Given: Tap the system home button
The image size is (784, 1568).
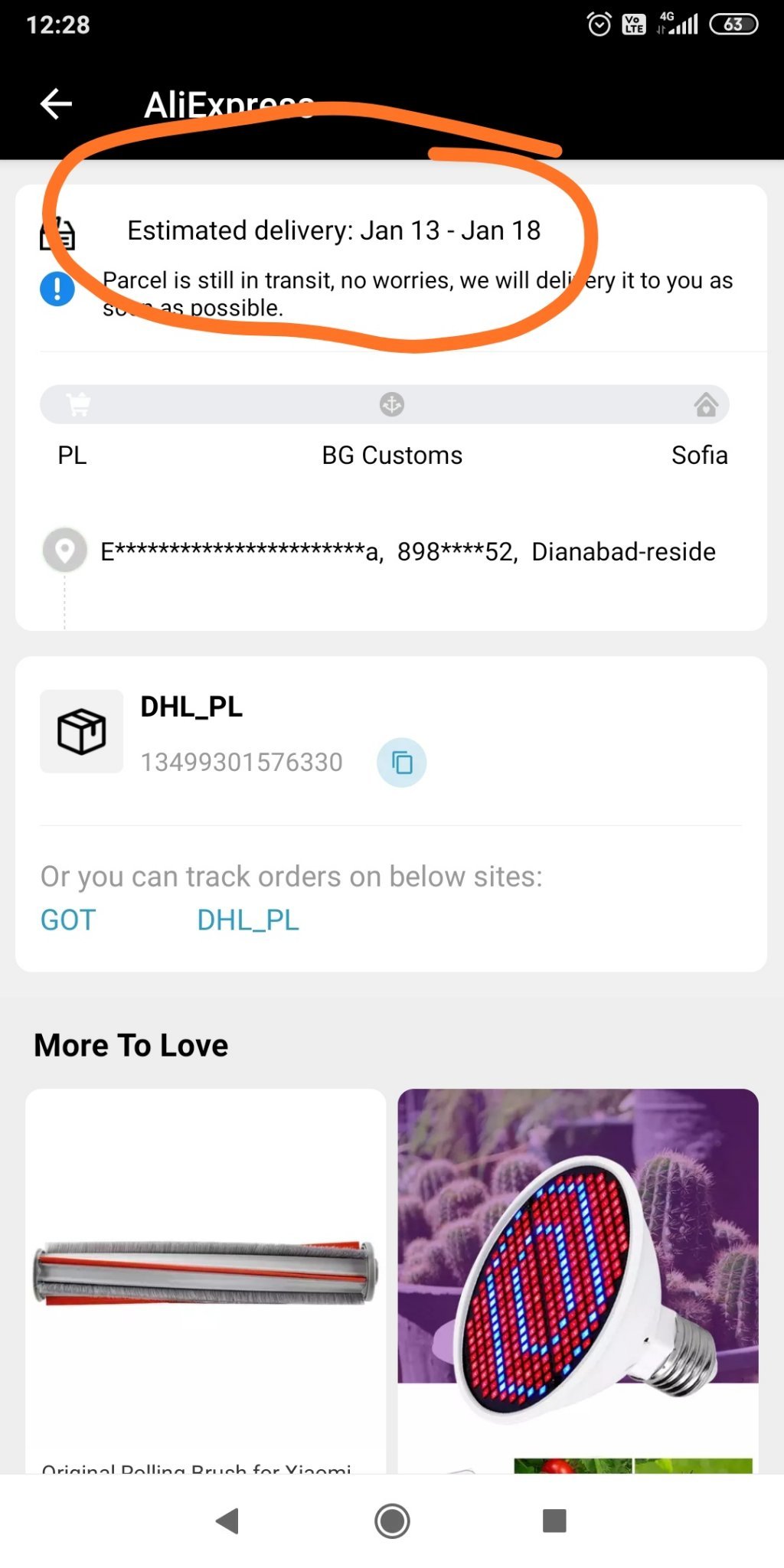Looking at the screenshot, I should [392, 1521].
